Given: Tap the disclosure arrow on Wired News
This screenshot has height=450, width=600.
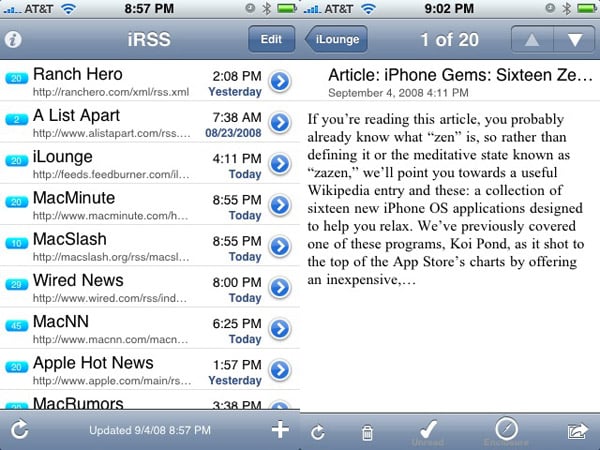Looking at the screenshot, I should [x=280, y=288].
